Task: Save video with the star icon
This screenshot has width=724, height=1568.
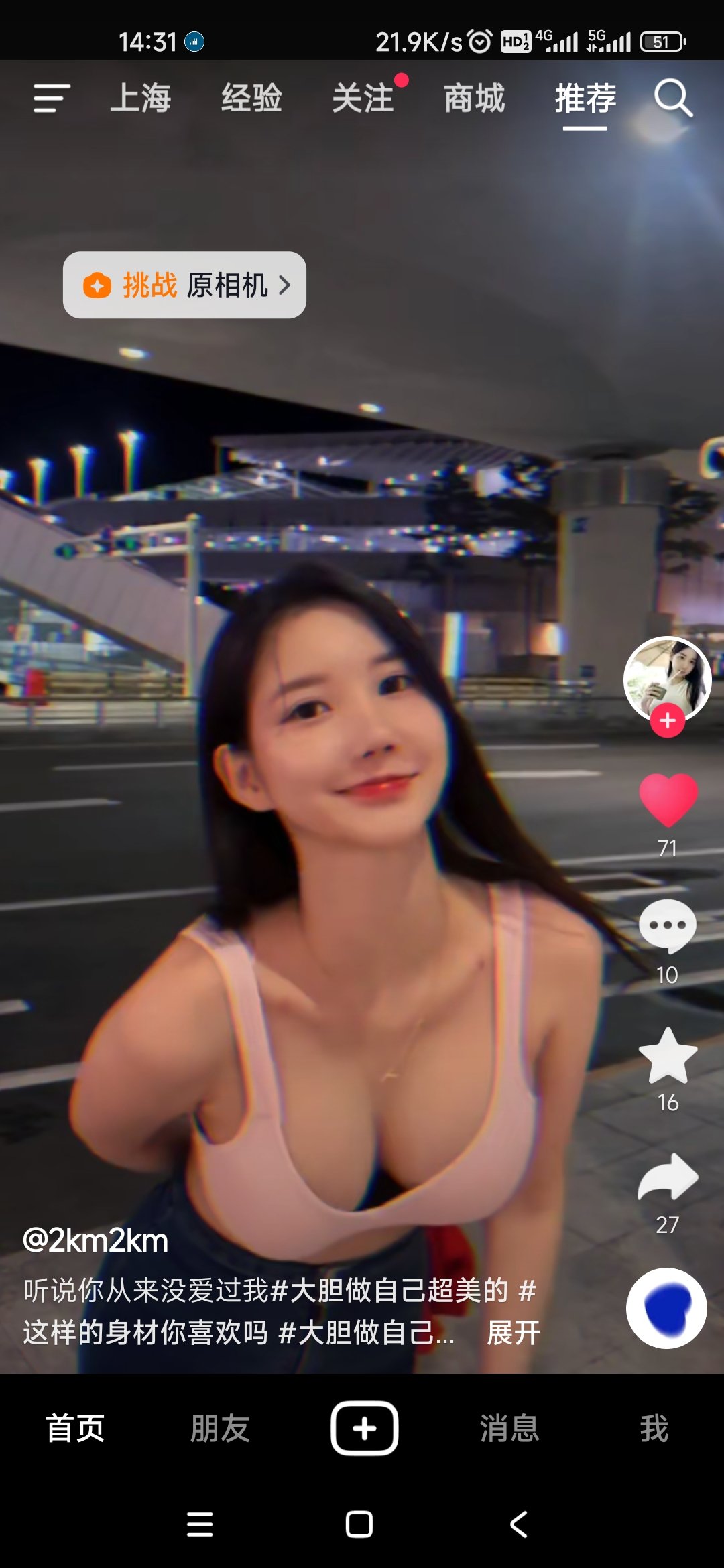Action: (x=668, y=1056)
